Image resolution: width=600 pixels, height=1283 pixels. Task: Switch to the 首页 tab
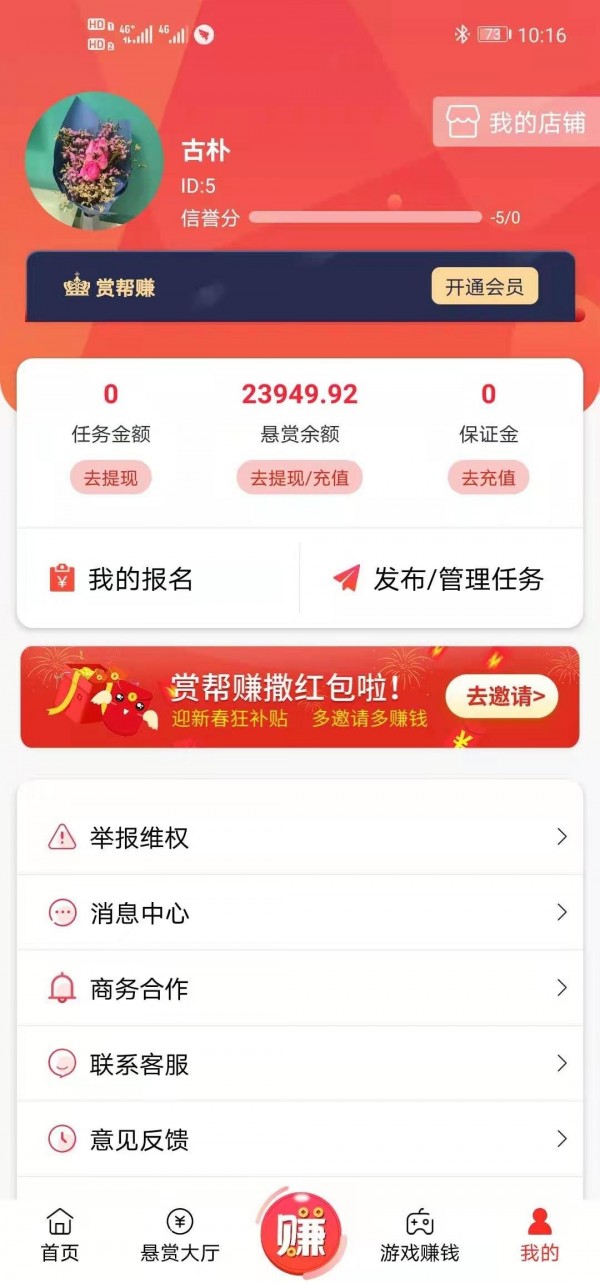point(60,1236)
